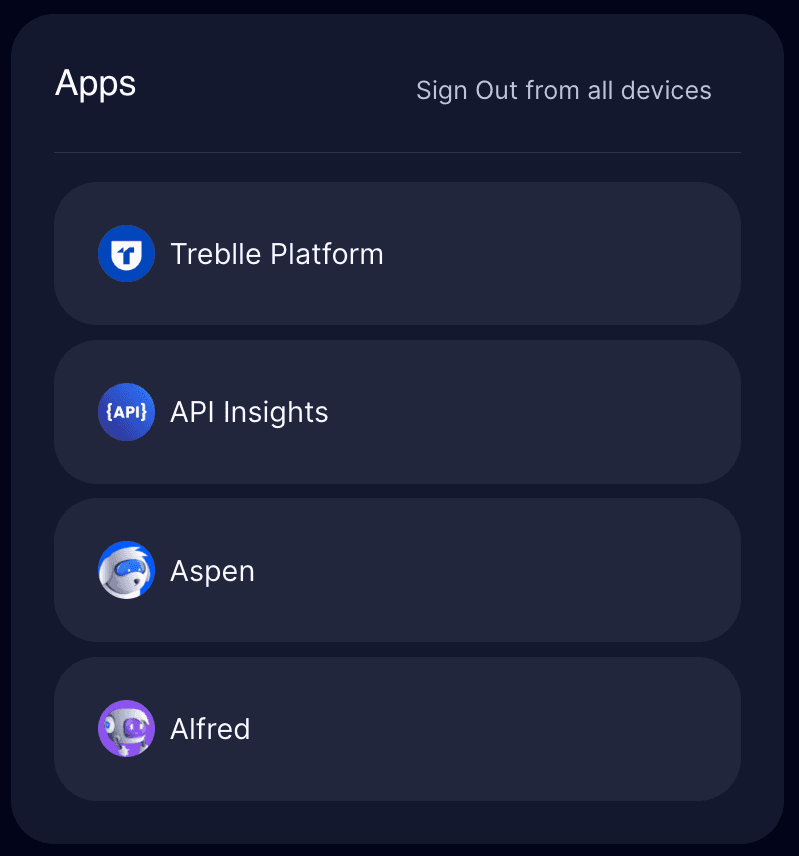This screenshot has width=799, height=856.
Task: Select the API Insights logo icon
Action: [126, 412]
